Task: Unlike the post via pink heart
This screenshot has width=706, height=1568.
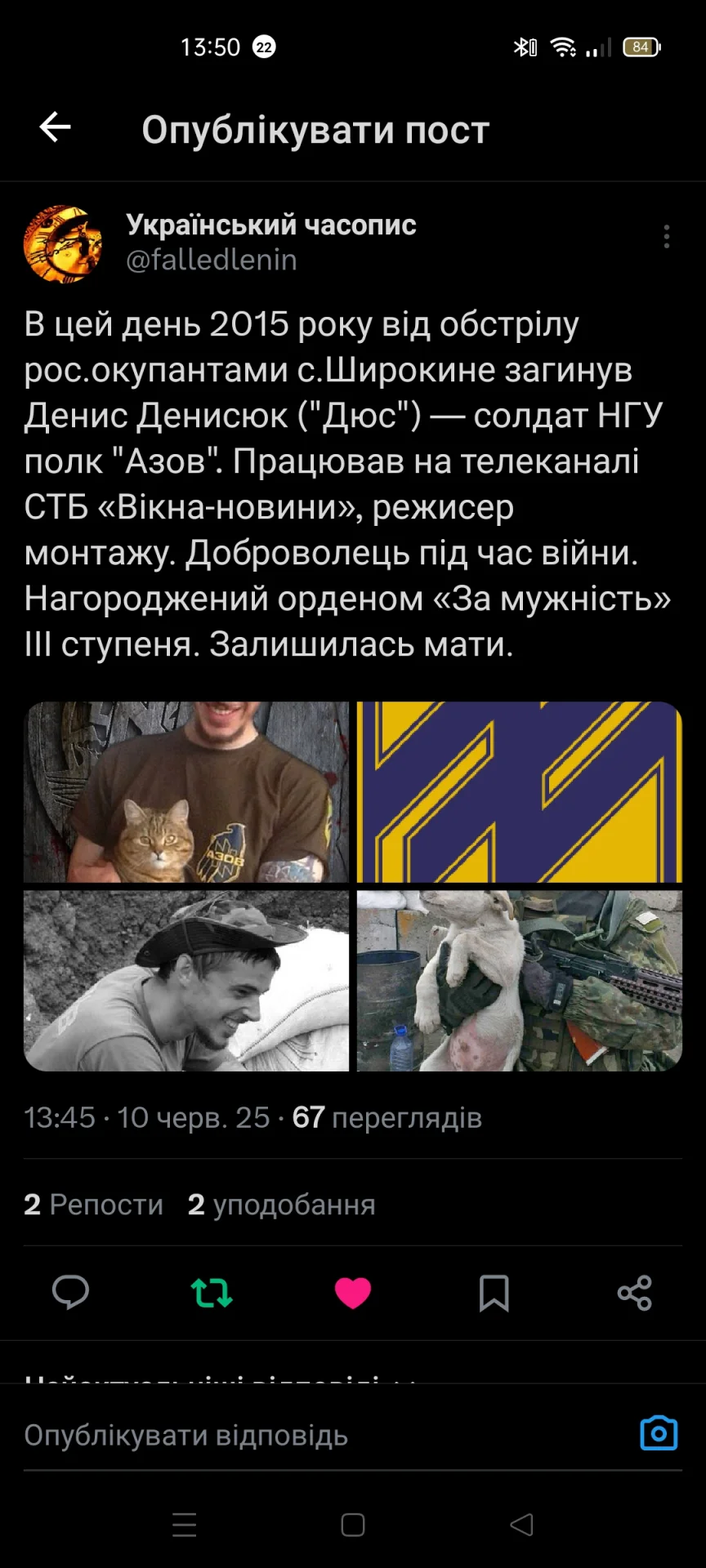Action: pyautogui.click(x=353, y=1293)
